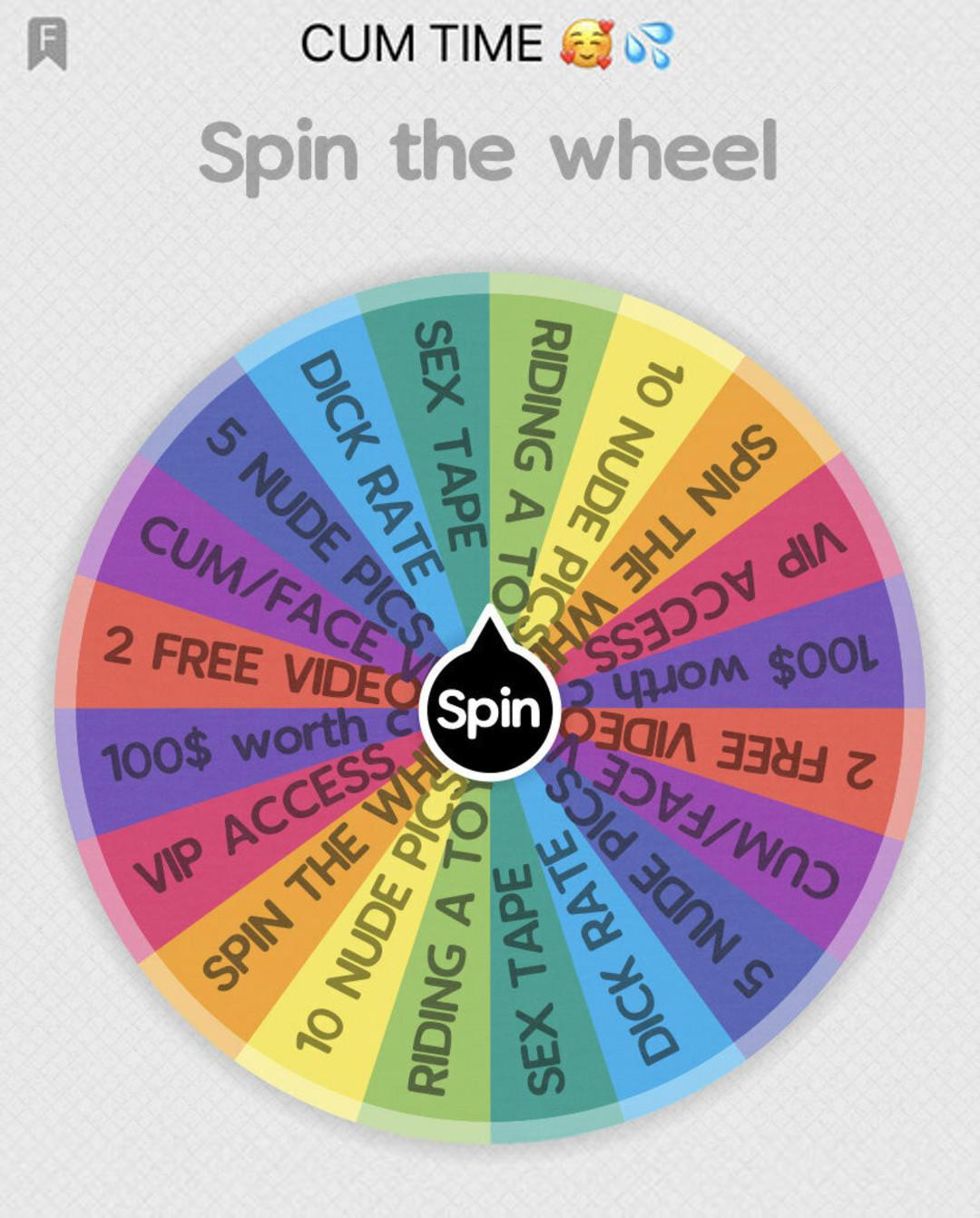Screen dimensions: 980x1218
Task: Open the bookmark icon marked with F
Action: [46, 43]
